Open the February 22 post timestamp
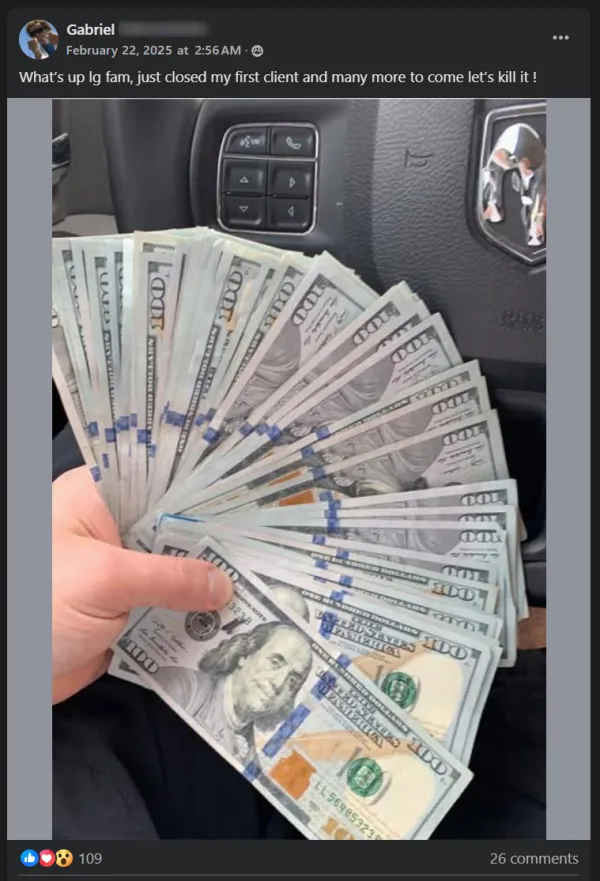Screen dimensions: 600x881 point(153,50)
